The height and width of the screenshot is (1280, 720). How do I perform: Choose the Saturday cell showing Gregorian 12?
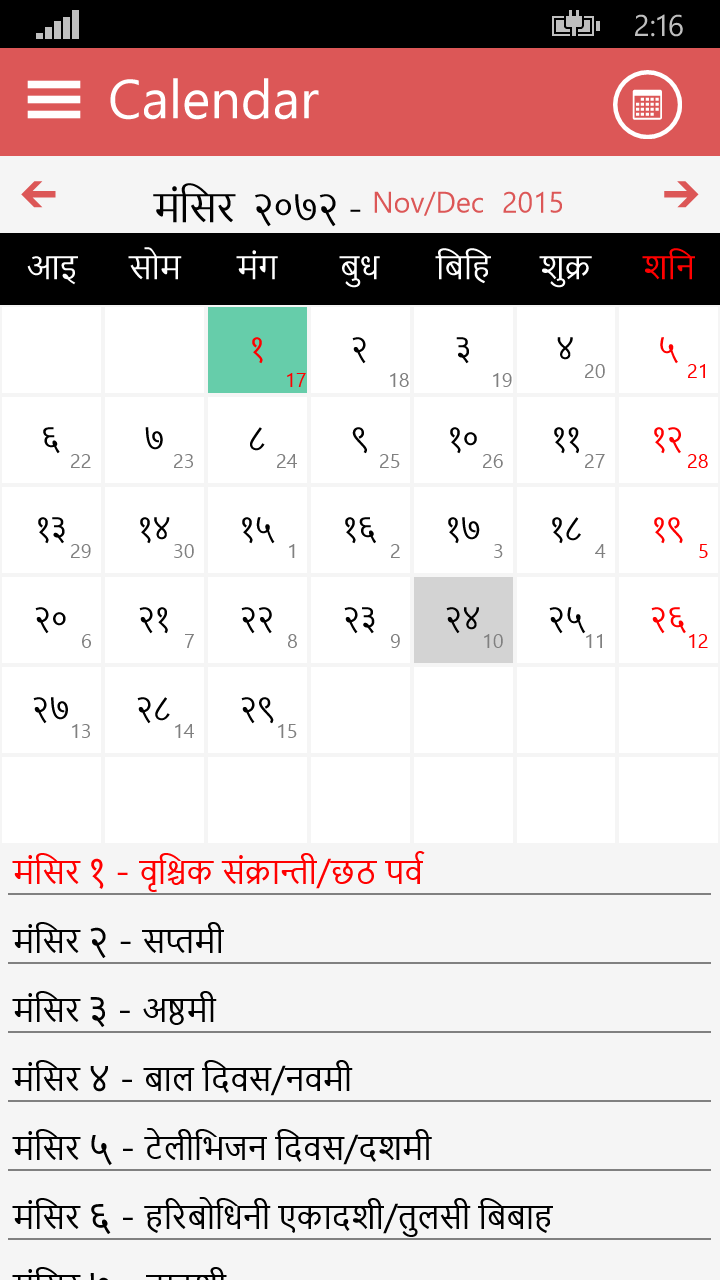(x=668, y=620)
